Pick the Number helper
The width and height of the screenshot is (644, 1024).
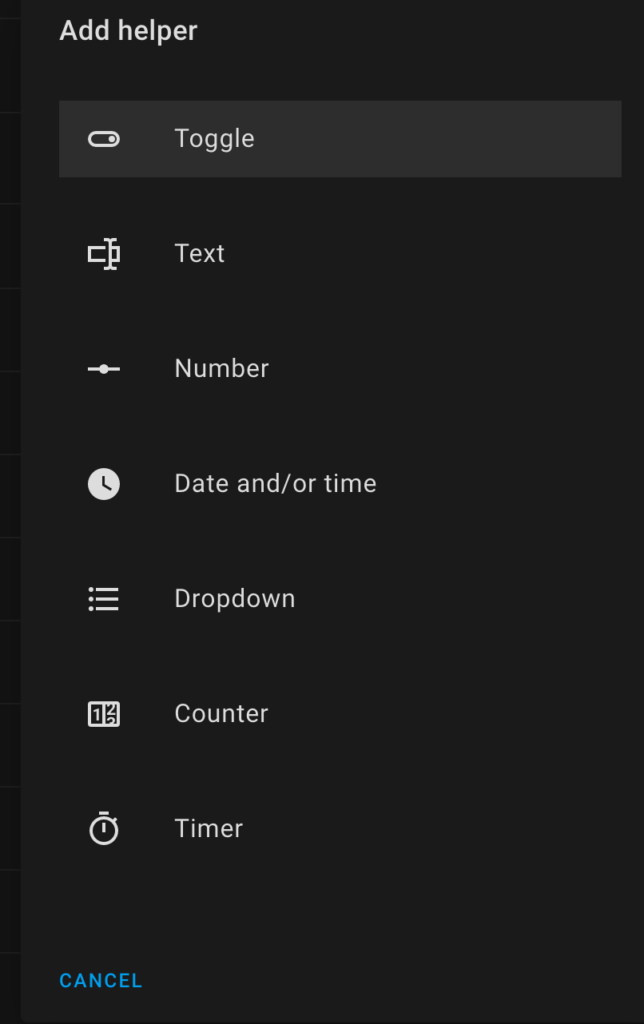pyautogui.click(x=221, y=369)
